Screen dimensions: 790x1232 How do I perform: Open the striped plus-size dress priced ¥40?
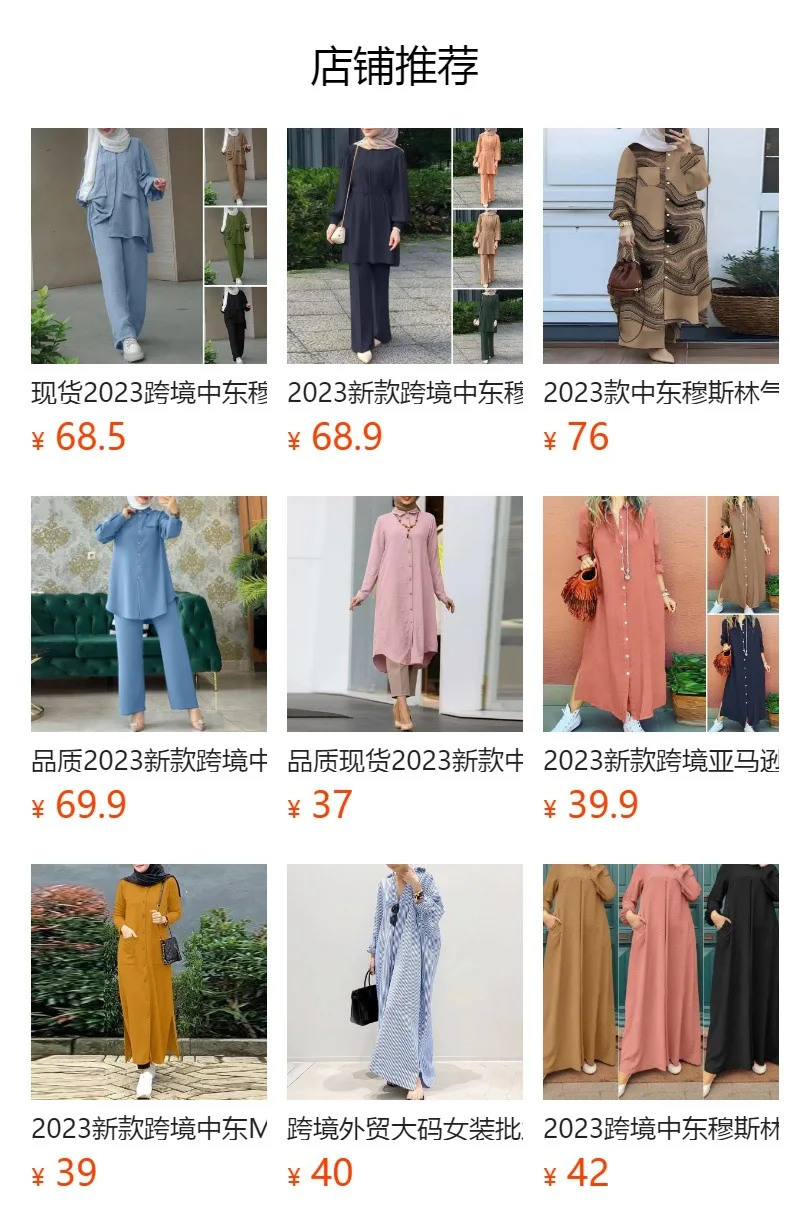[x=404, y=982]
